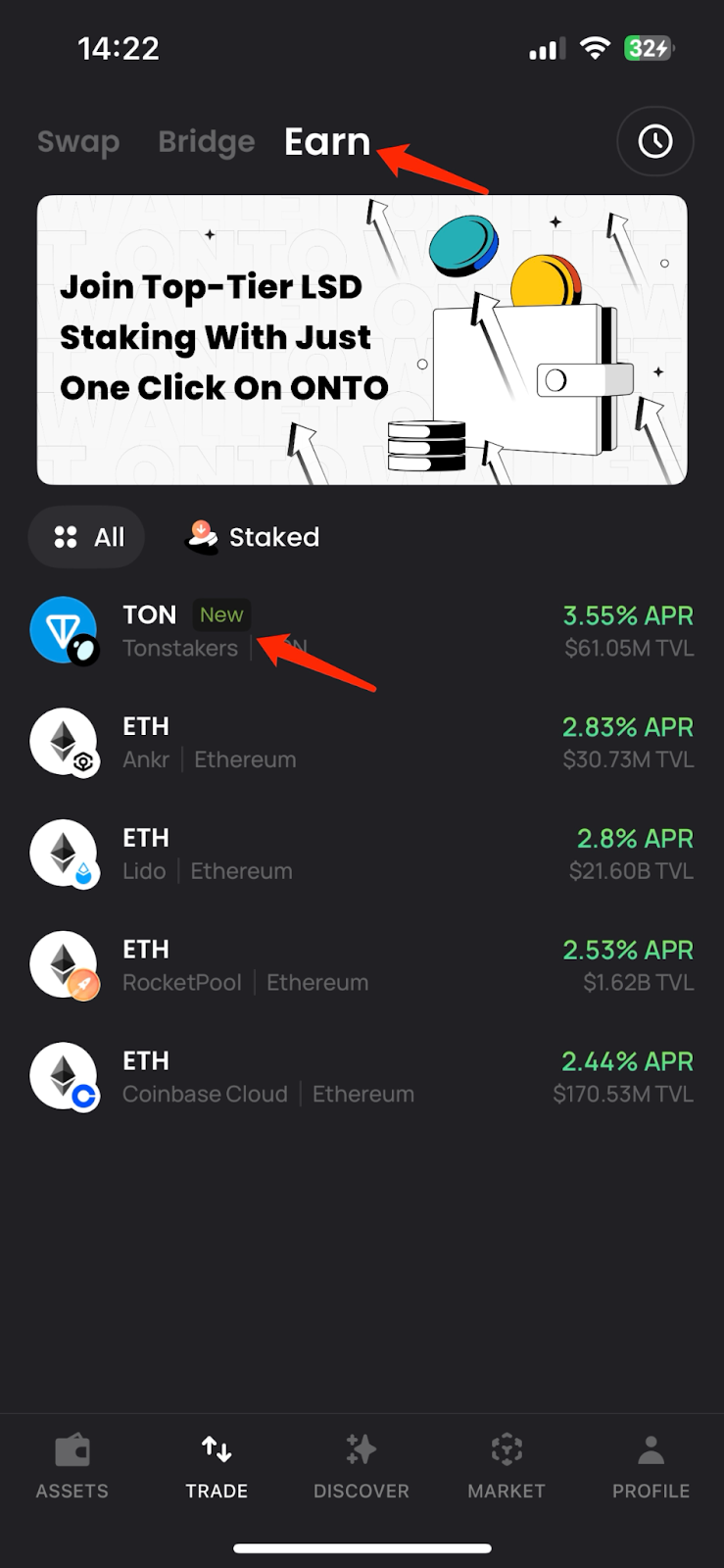
Task: Open the LSD staking banner
Action: (362, 339)
